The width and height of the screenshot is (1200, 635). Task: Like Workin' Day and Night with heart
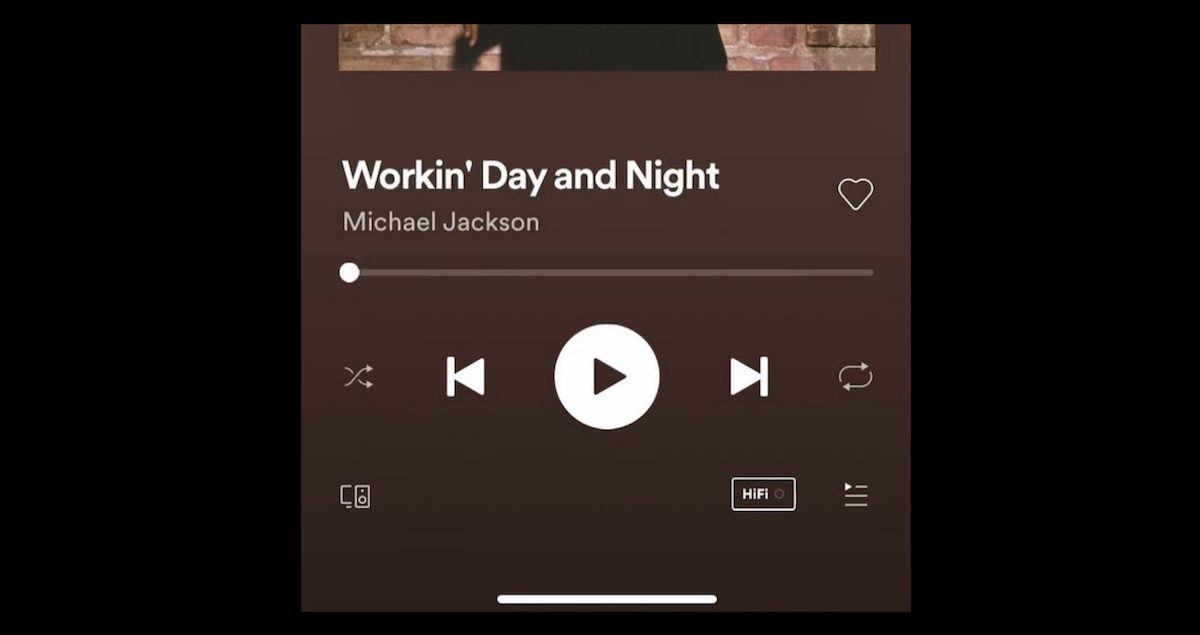point(855,194)
